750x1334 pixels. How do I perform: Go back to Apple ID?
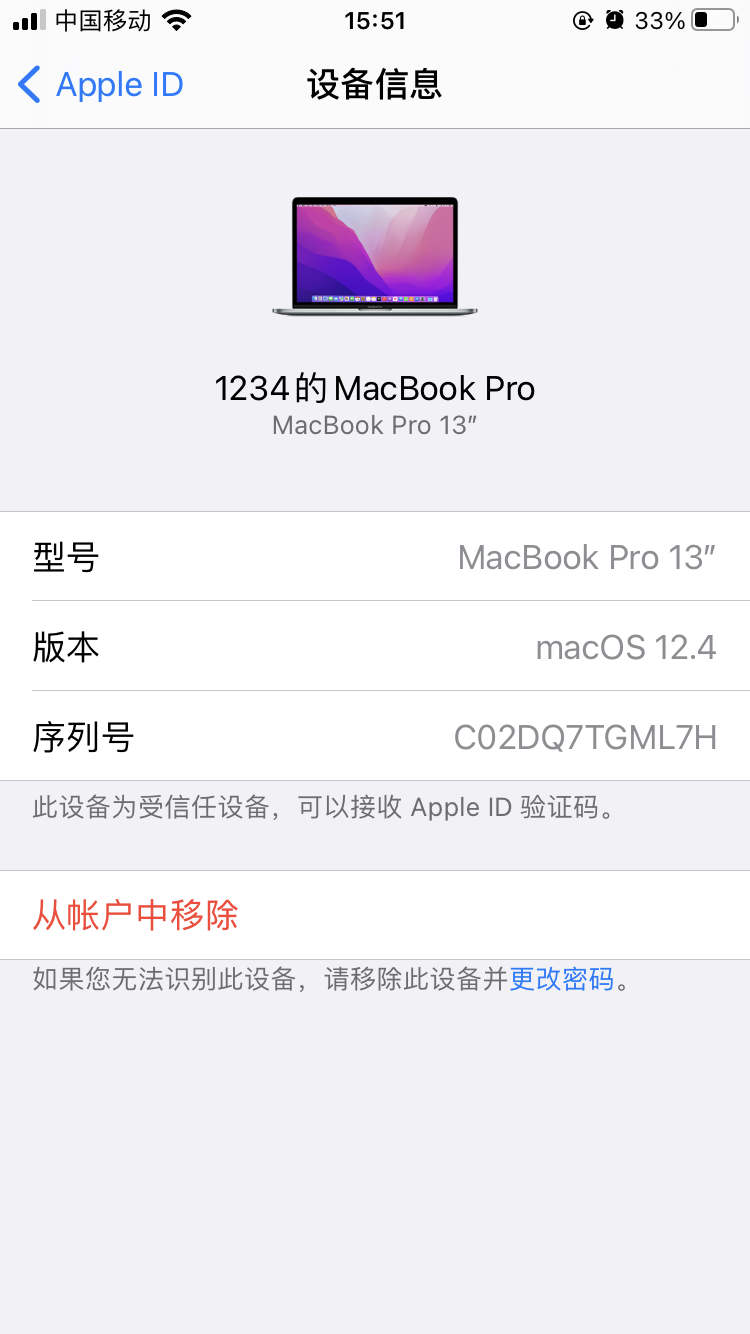[x=100, y=85]
